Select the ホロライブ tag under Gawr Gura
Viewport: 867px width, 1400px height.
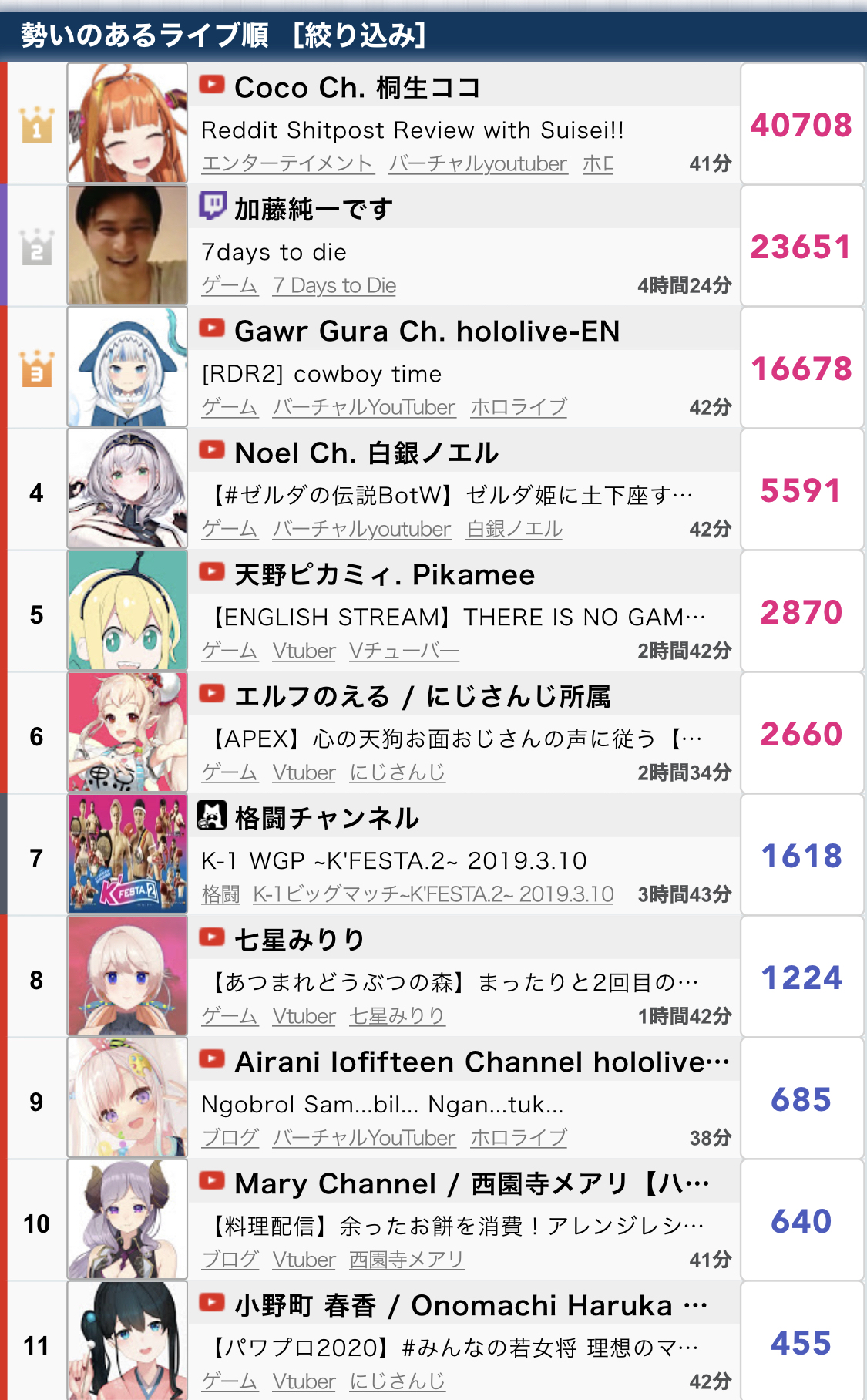tap(518, 408)
